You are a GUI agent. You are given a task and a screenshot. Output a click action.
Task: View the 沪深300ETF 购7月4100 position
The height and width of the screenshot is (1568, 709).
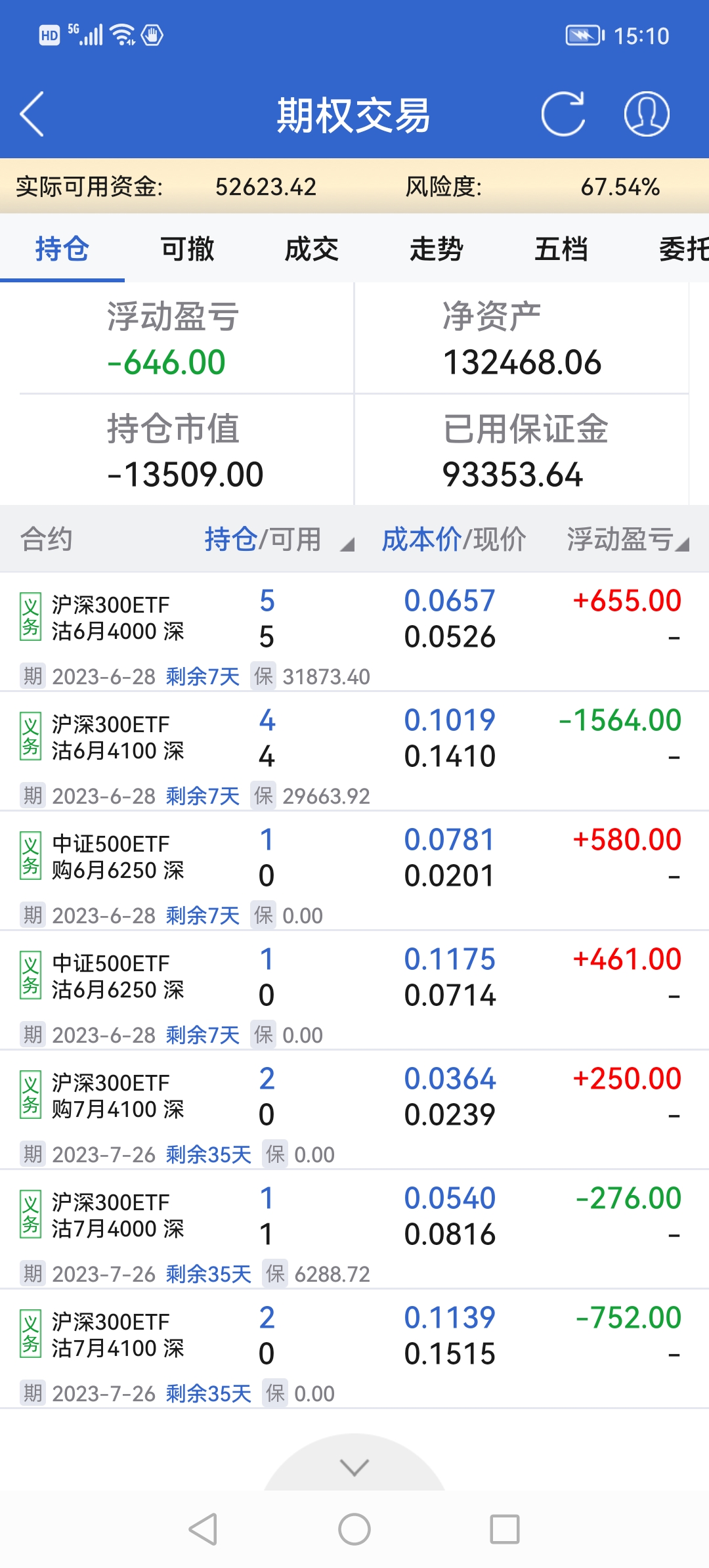point(118,1097)
